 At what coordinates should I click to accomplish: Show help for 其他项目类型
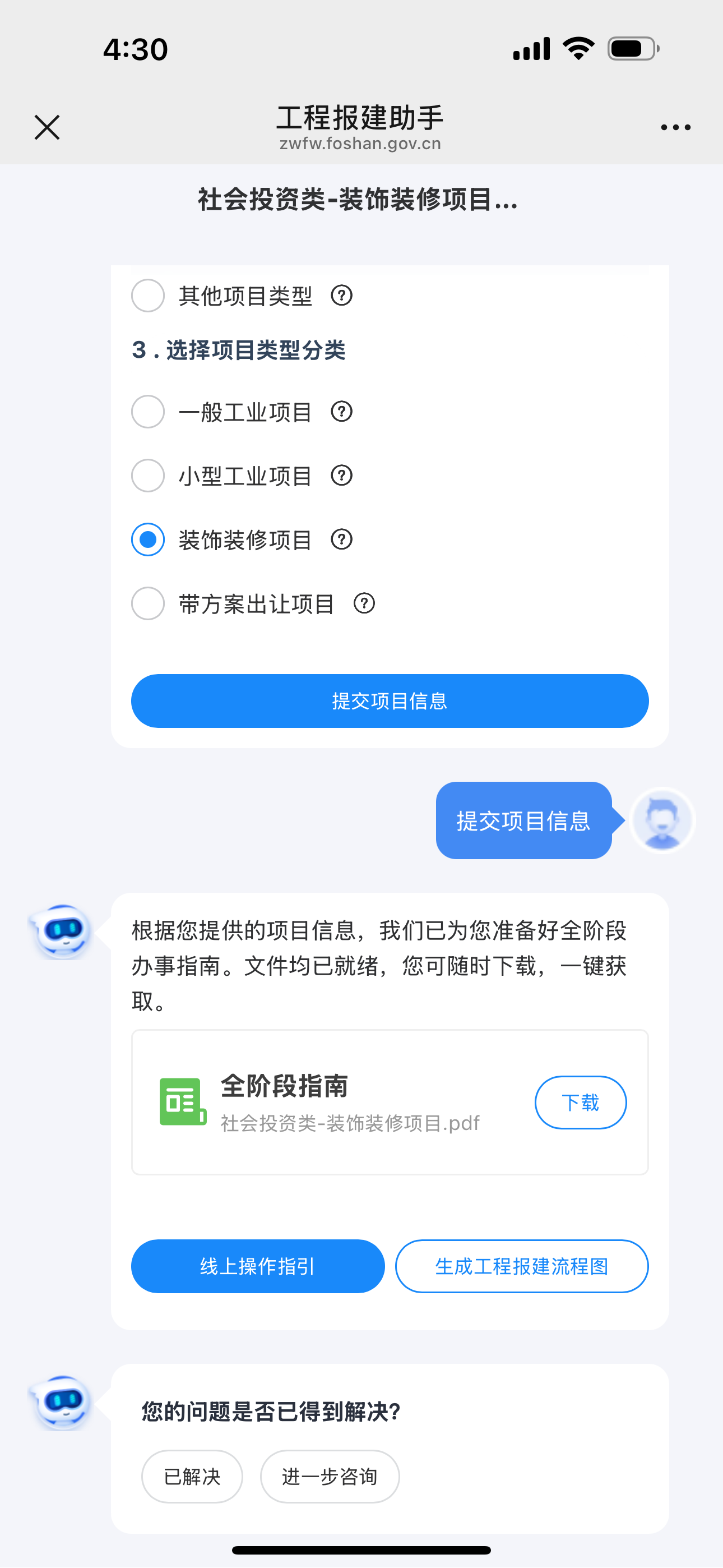(341, 296)
